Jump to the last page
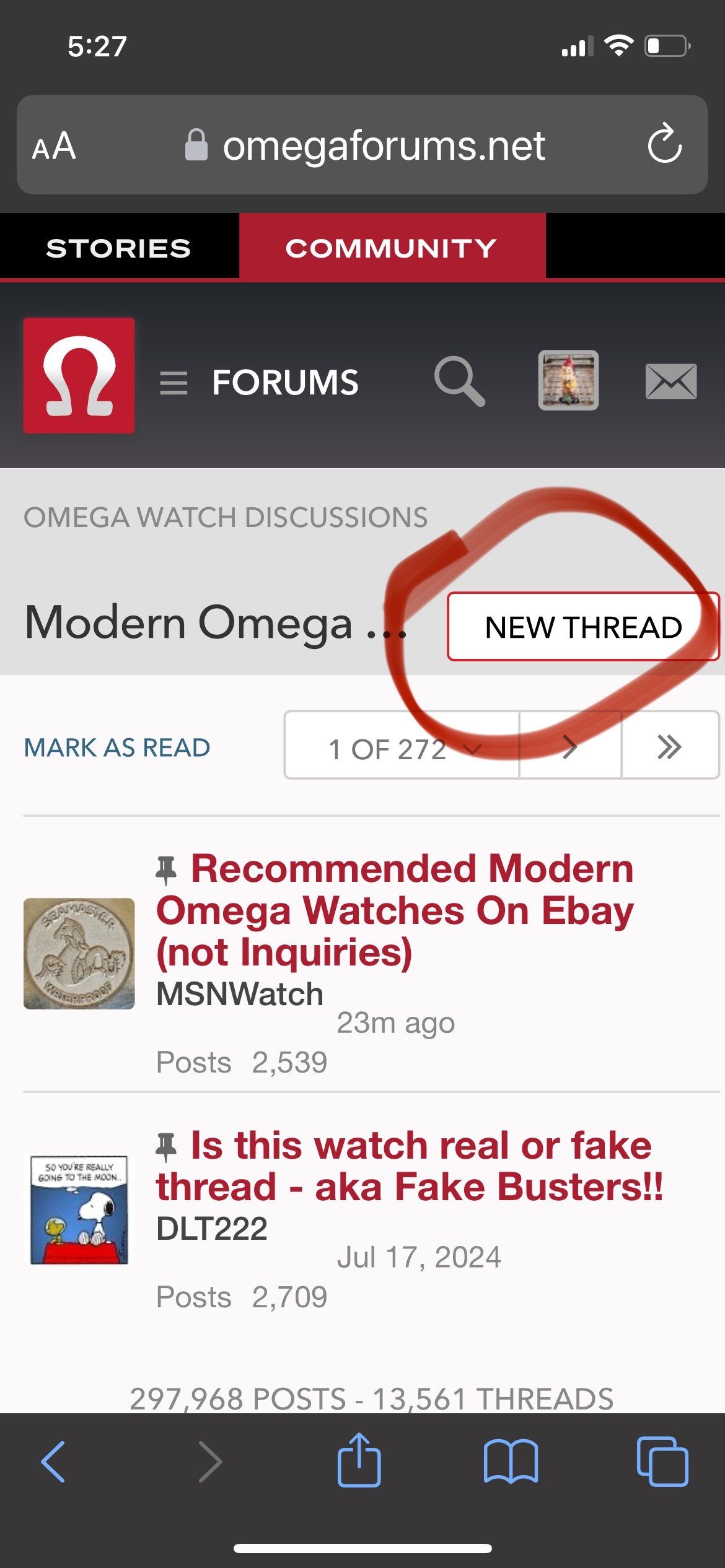Viewport: 725px width, 1568px height. 669,746
